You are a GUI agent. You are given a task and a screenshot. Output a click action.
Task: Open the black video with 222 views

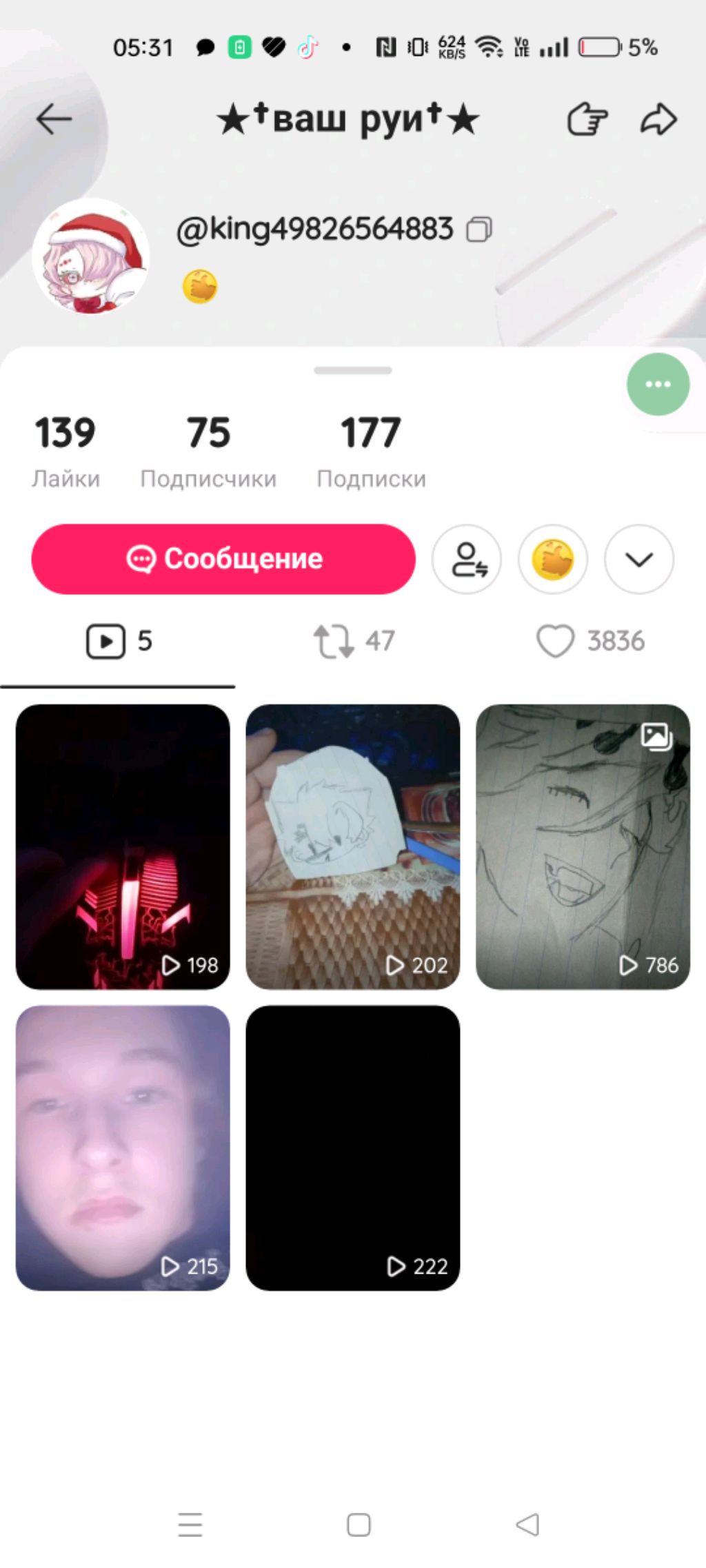coord(352,1148)
